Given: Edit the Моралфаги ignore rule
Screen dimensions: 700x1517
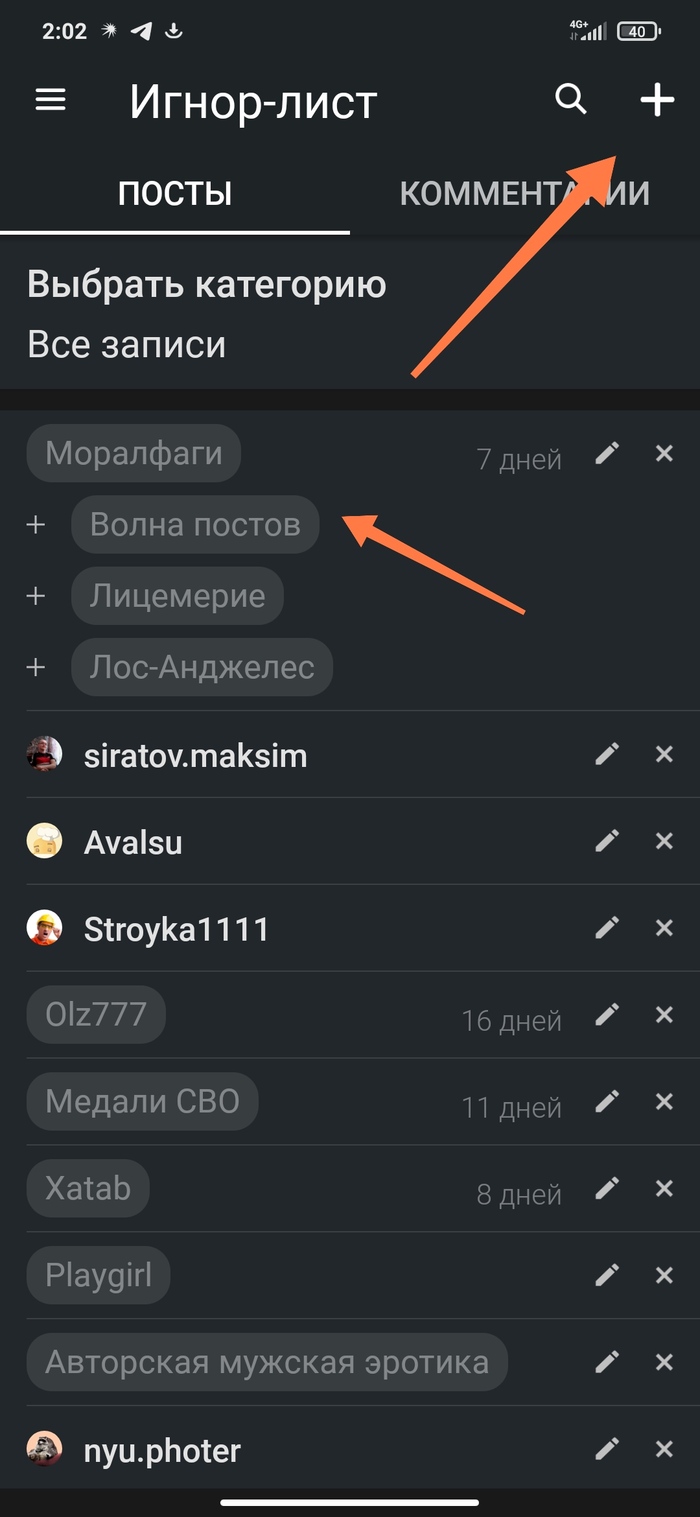Looking at the screenshot, I should pyautogui.click(x=607, y=454).
